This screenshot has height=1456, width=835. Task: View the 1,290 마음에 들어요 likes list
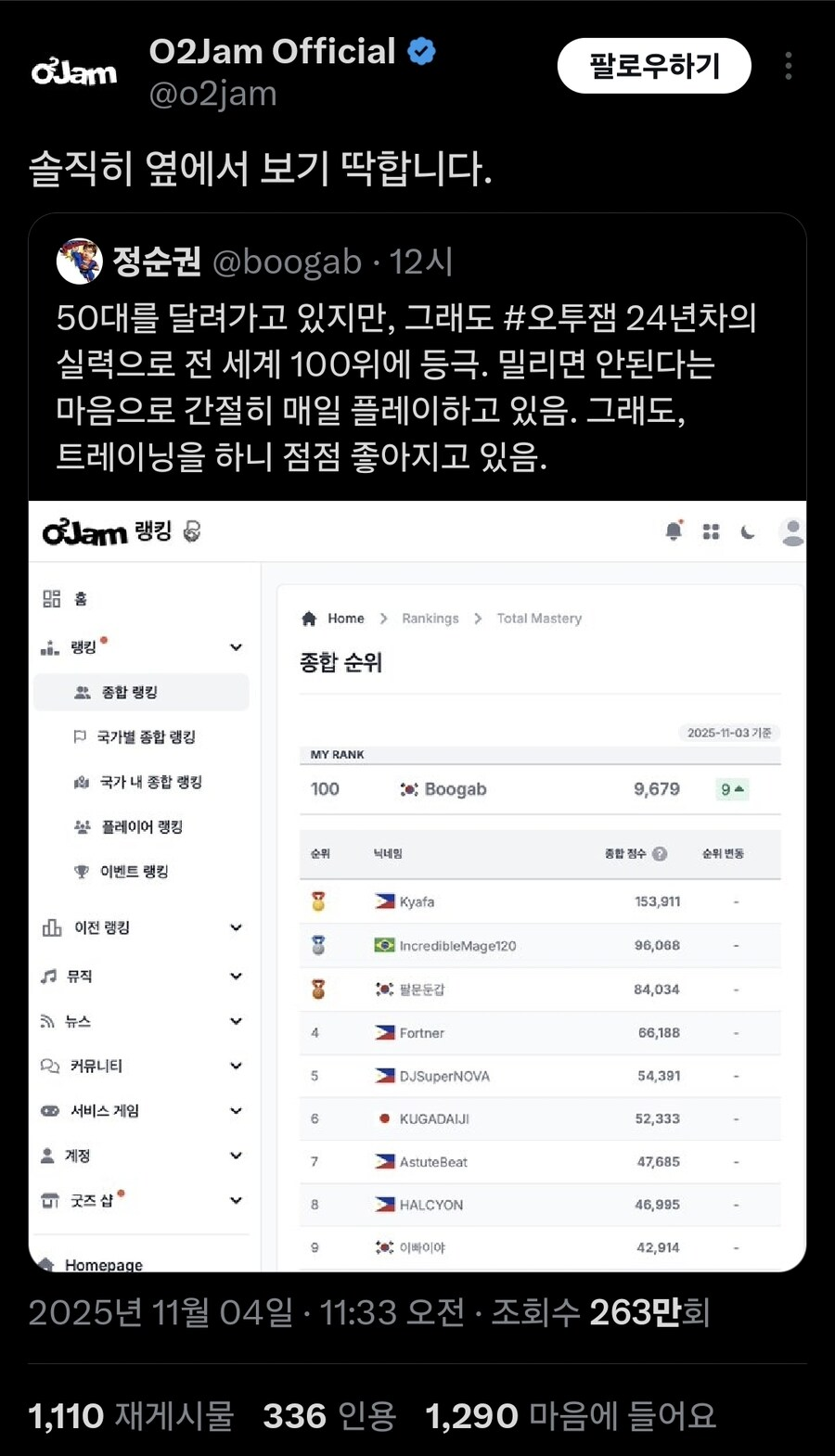tap(570, 1416)
